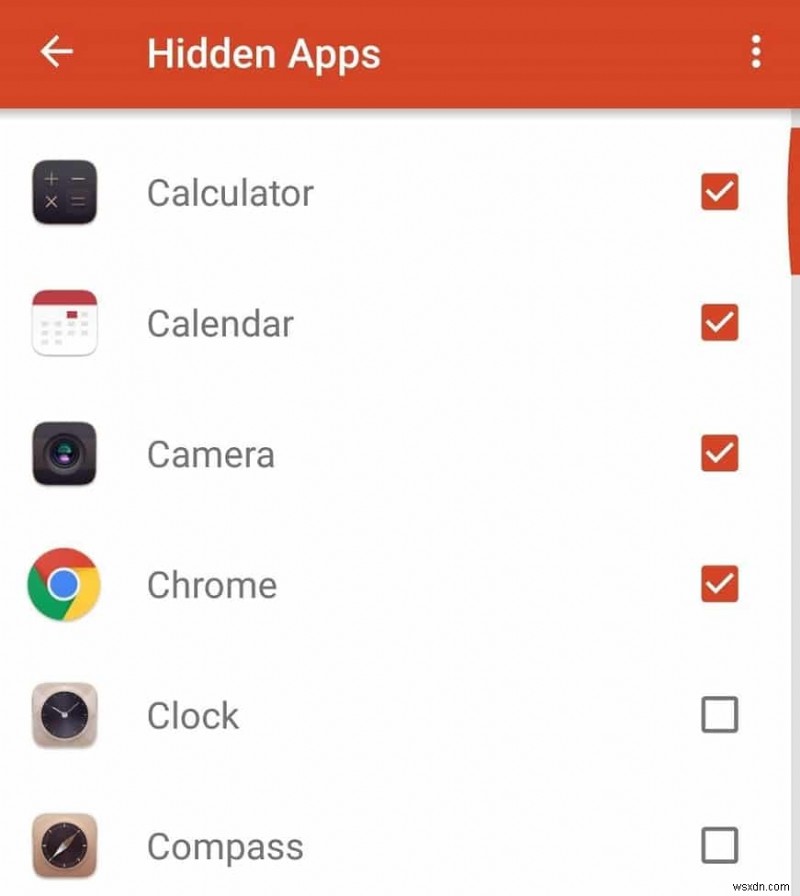
Task: Open the three-dot overflow menu
Action: click(x=756, y=53)
